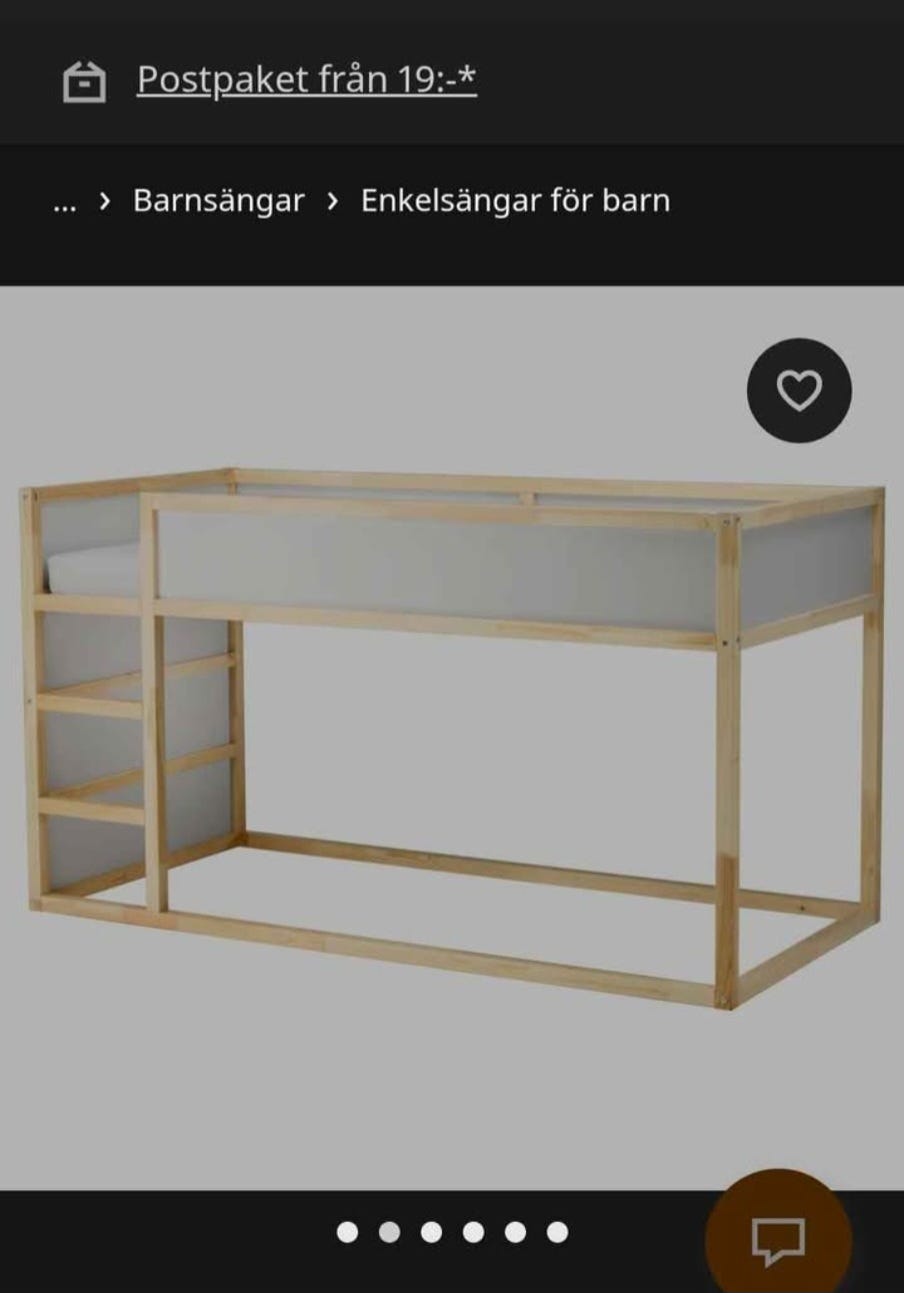Tap the speech bubble in the brown circle

coord(779,1243)
